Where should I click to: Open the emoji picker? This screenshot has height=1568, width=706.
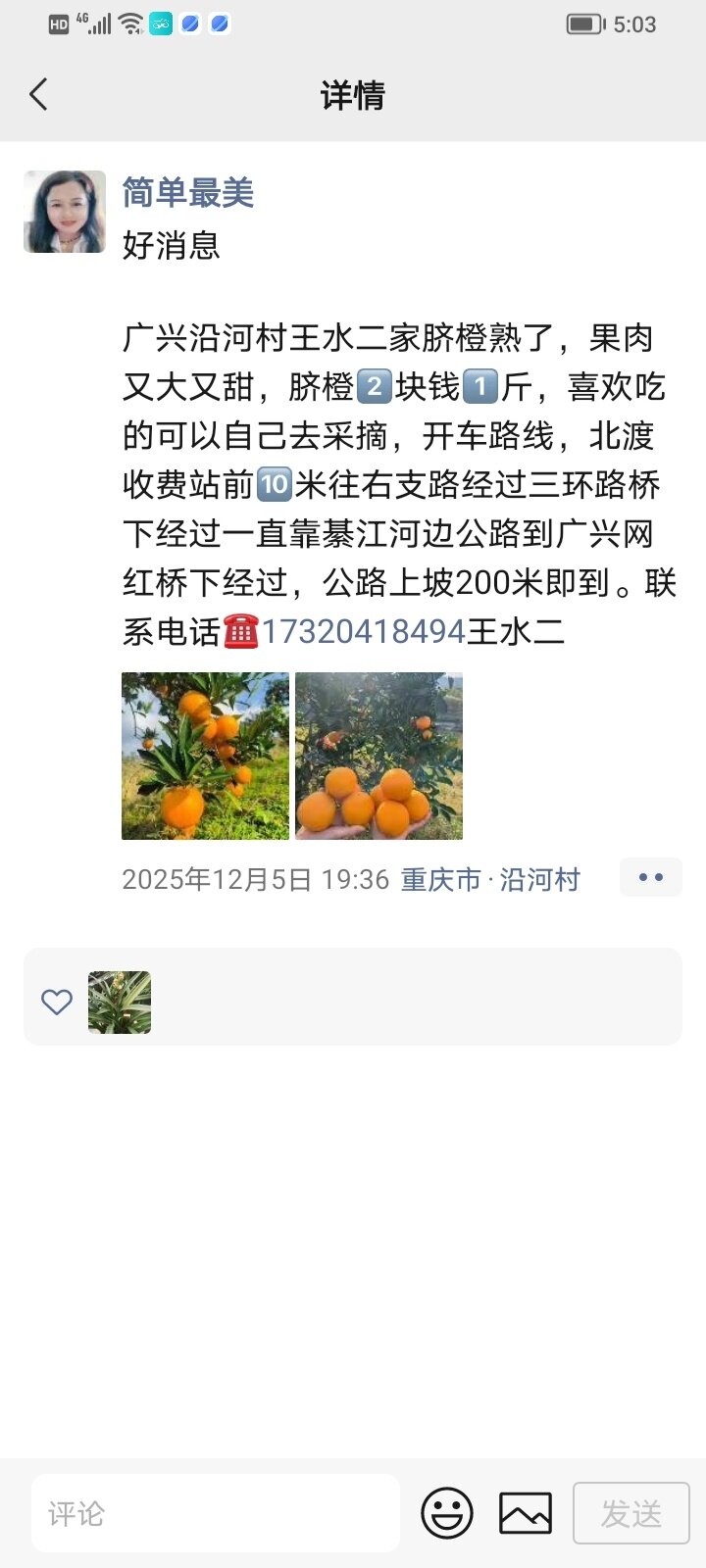point(447,1513)
